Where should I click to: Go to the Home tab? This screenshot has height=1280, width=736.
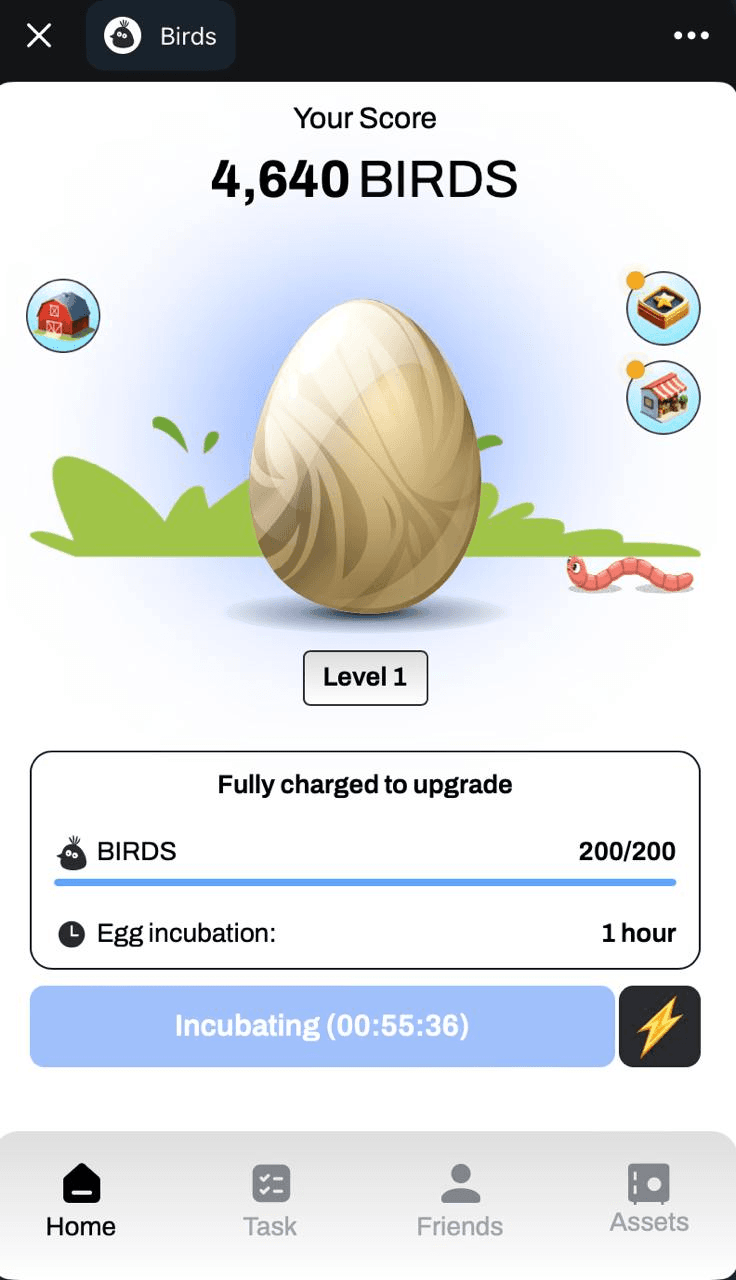pos(81,1201)
